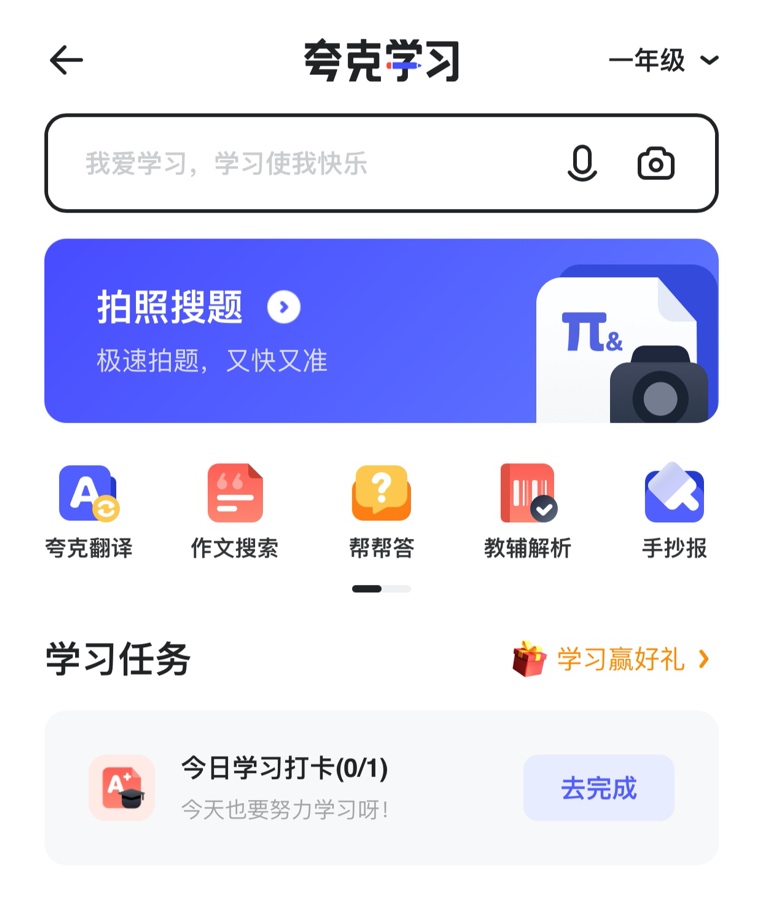Tap the 我爱学习 search field
Screen dimensions: 757x912
tap(300, 163)
